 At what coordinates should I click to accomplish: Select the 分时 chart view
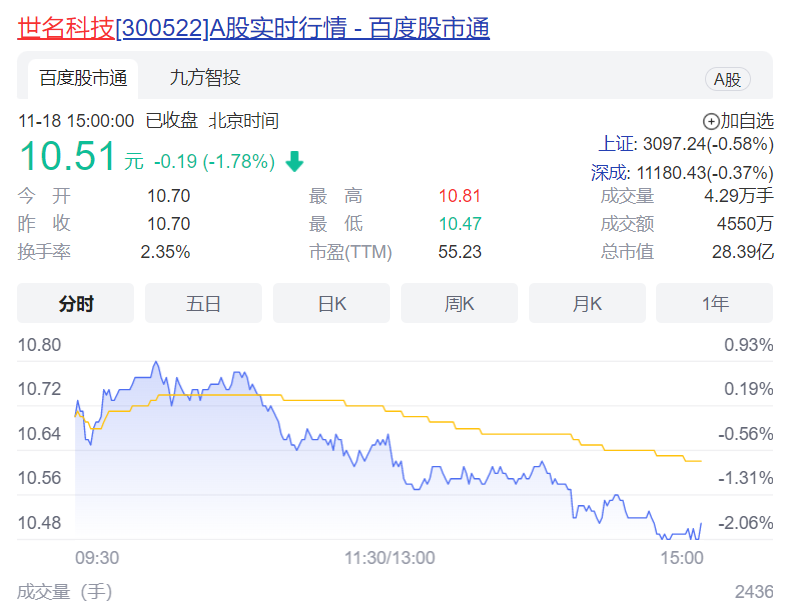[75, 304]
